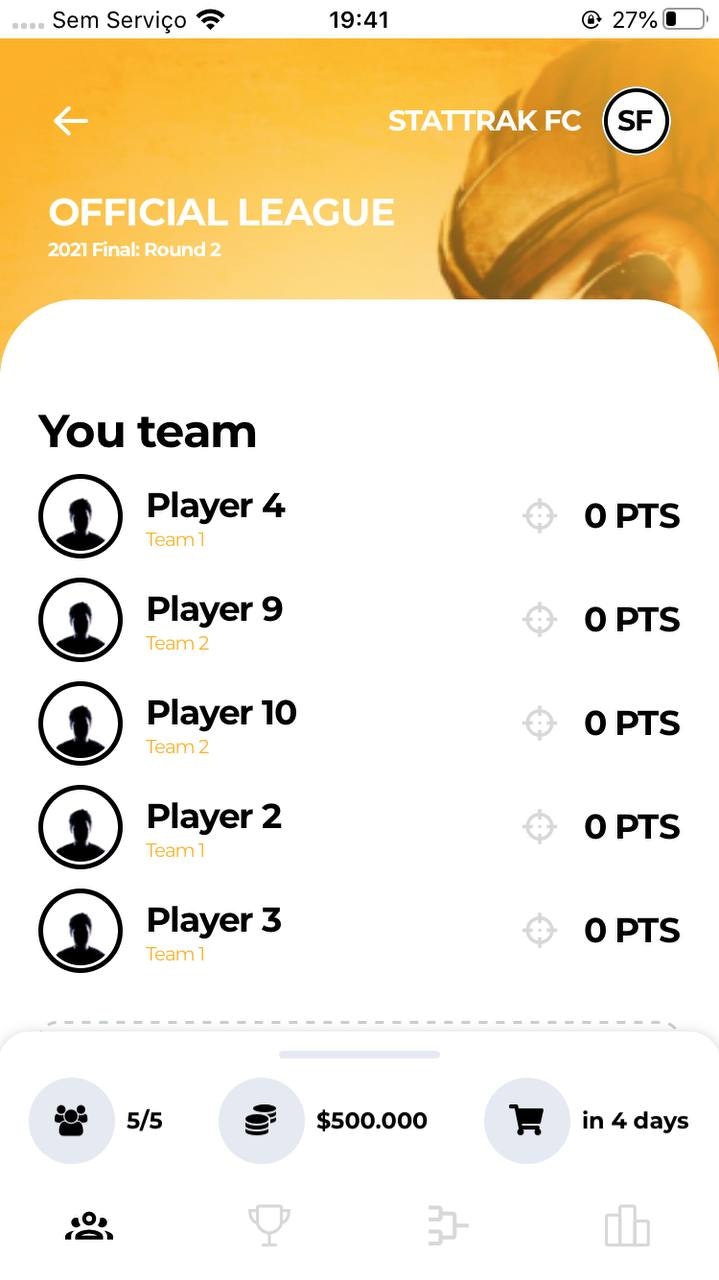Screen dimensions: 719x1280
Task: Open the tournament bracket tab
Action: tap(447, 1226)
